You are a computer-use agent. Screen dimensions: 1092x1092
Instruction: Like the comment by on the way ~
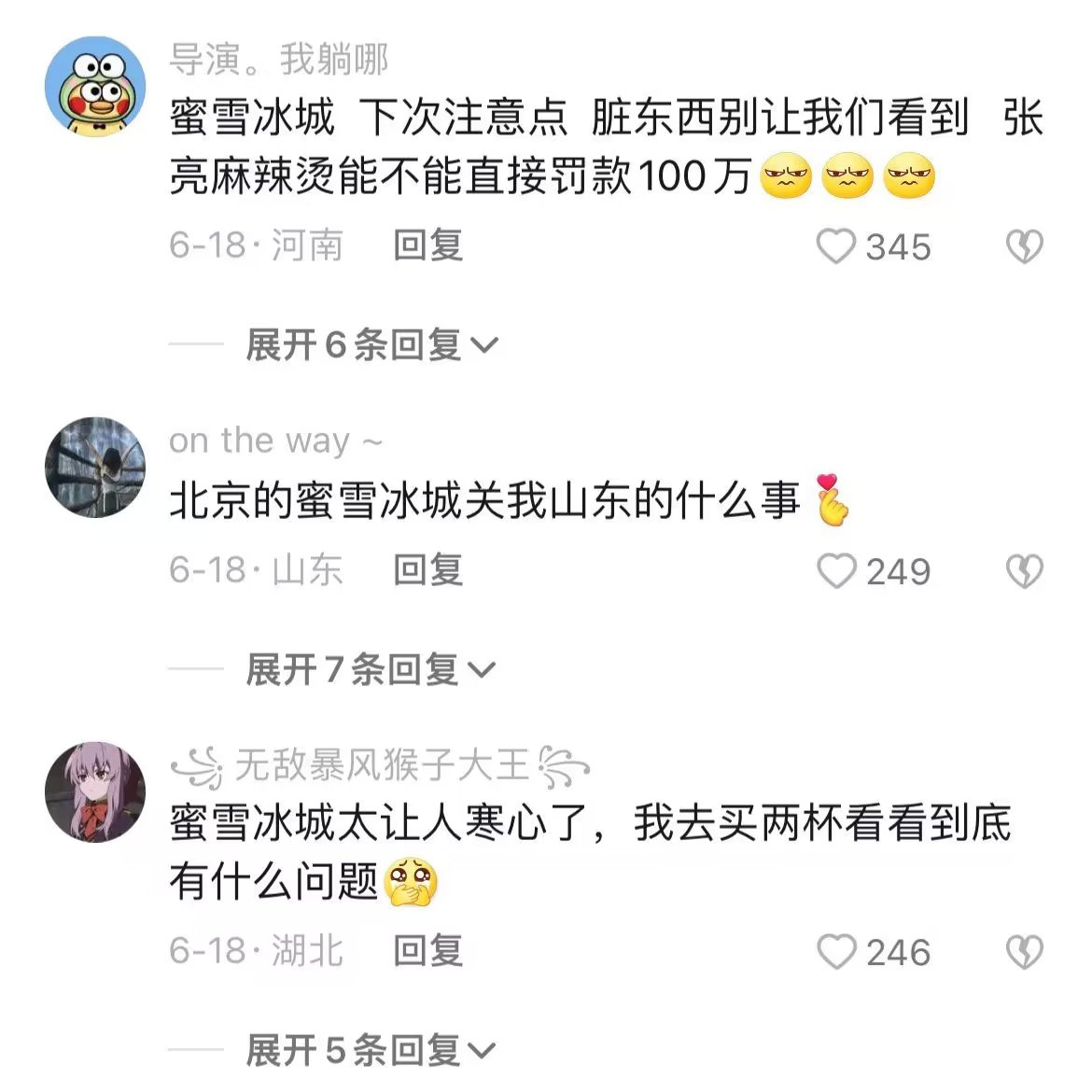coord(836,571)
